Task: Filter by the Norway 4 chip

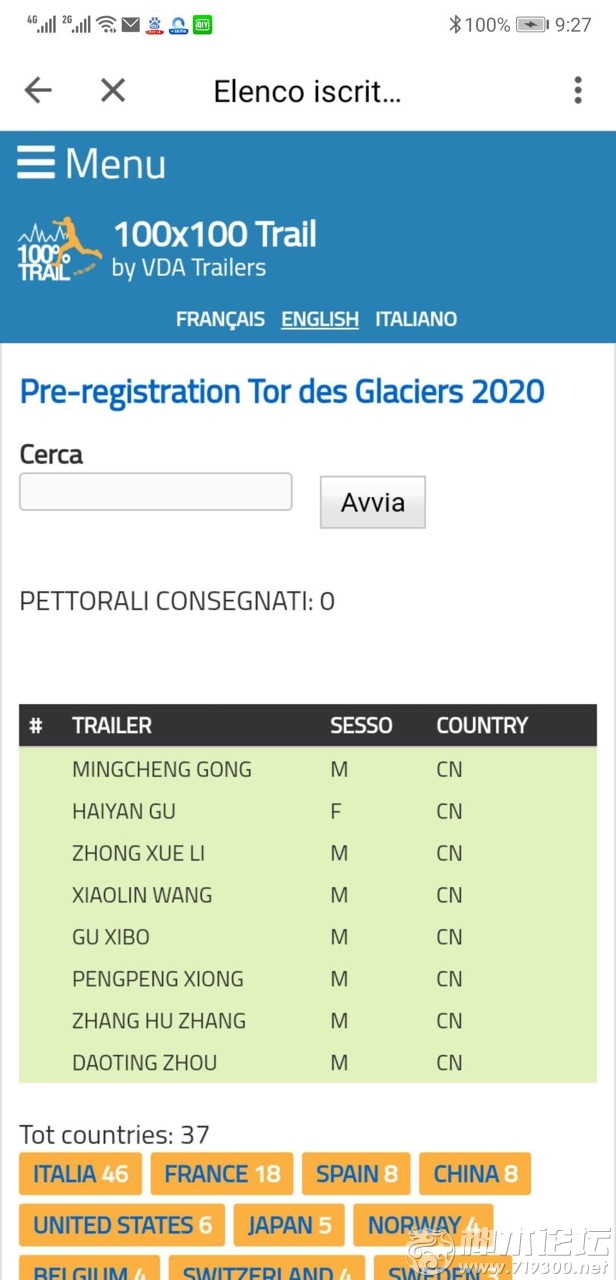Action: tap(423, 1225)
